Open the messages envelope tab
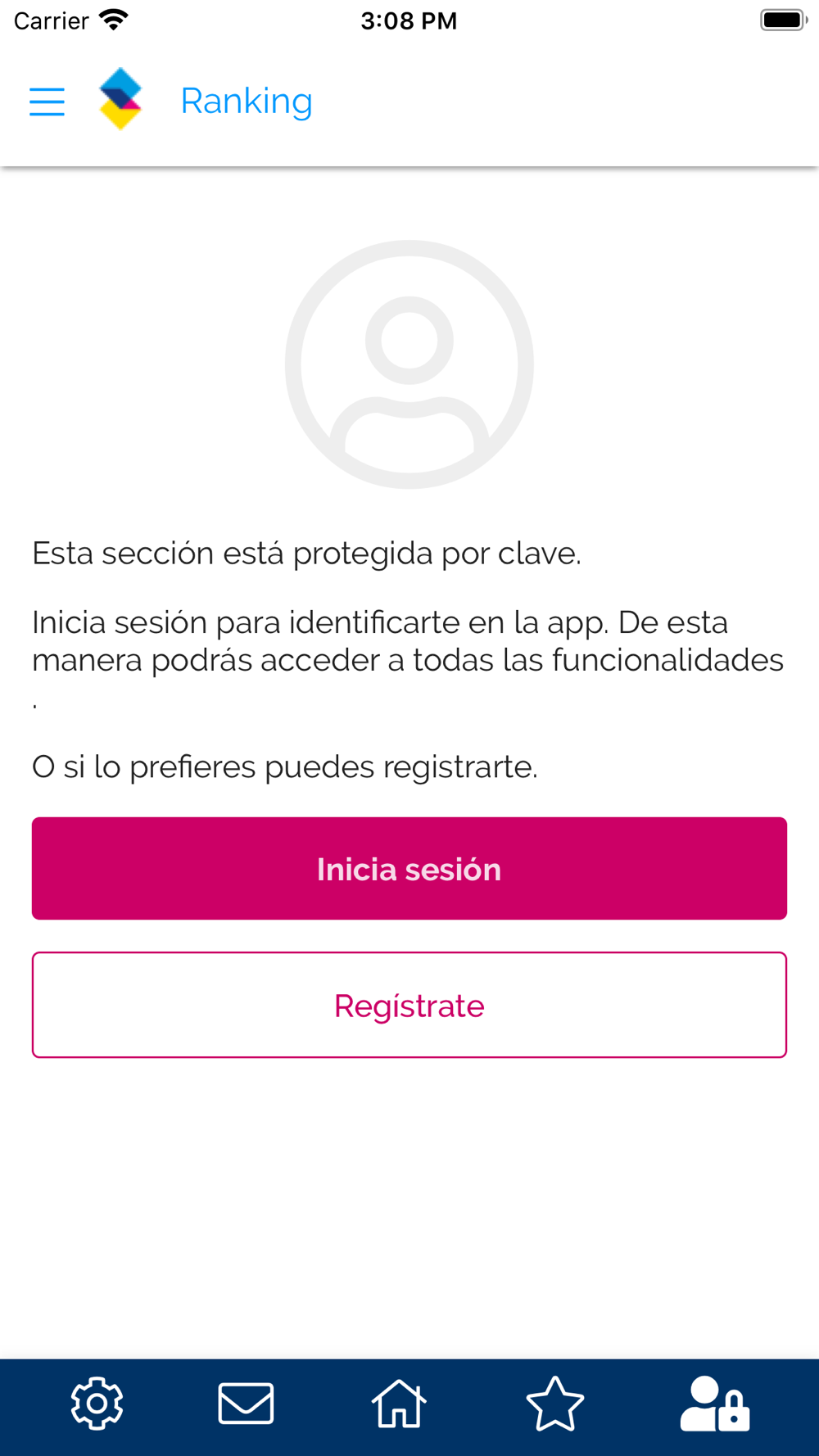This screenshot has height=1456, width=819. pos(246,1404)
